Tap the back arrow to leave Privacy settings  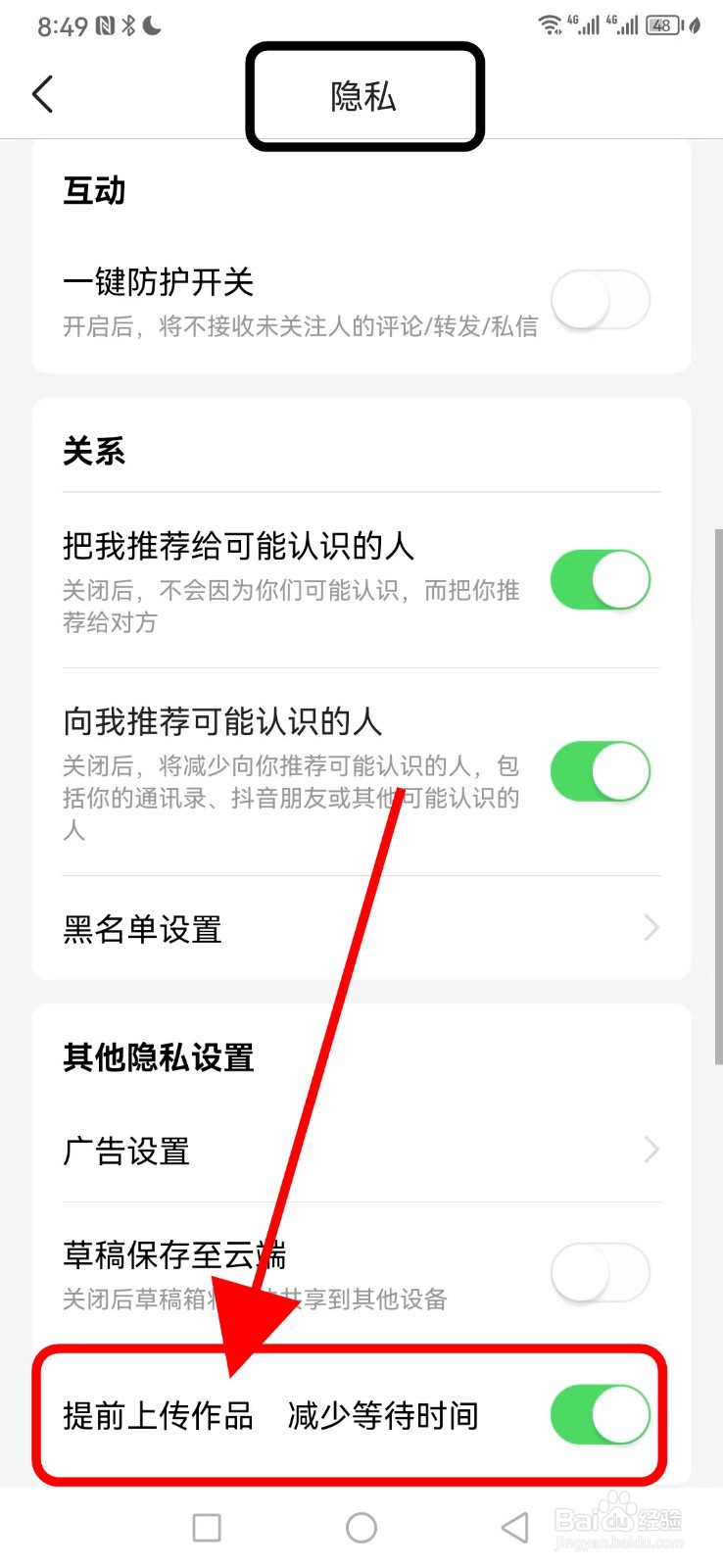pos(41,94)
